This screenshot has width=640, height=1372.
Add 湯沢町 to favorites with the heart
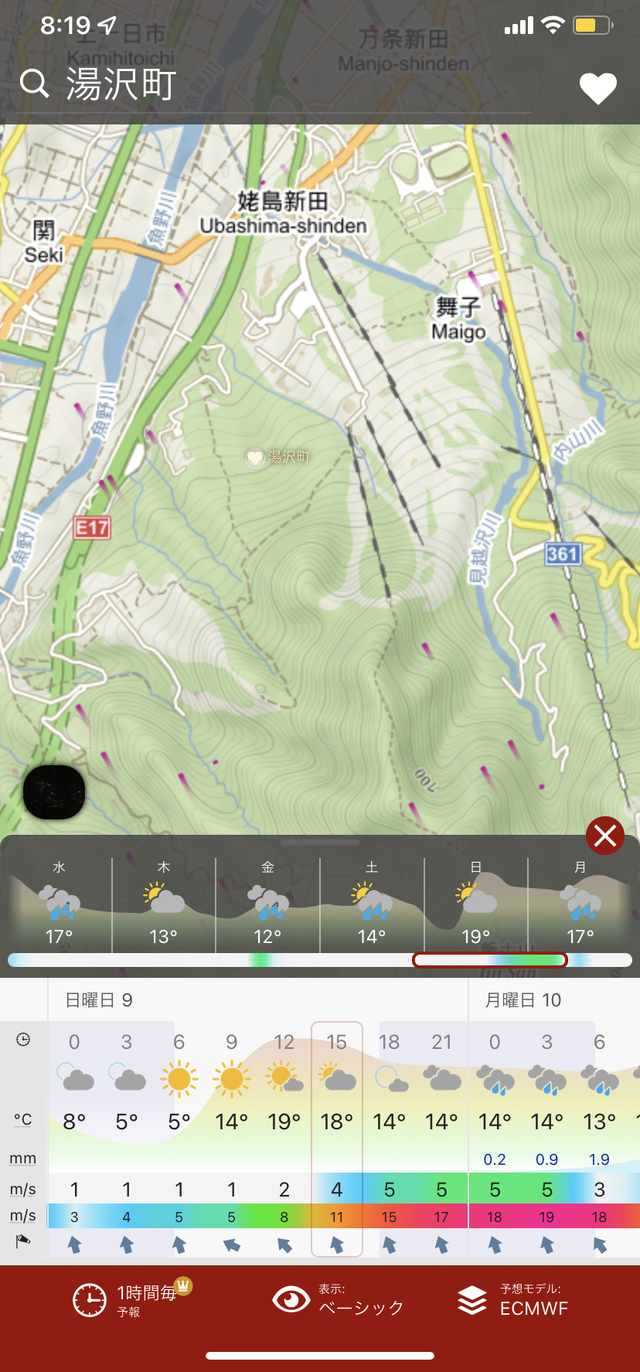tap(598, 89)
